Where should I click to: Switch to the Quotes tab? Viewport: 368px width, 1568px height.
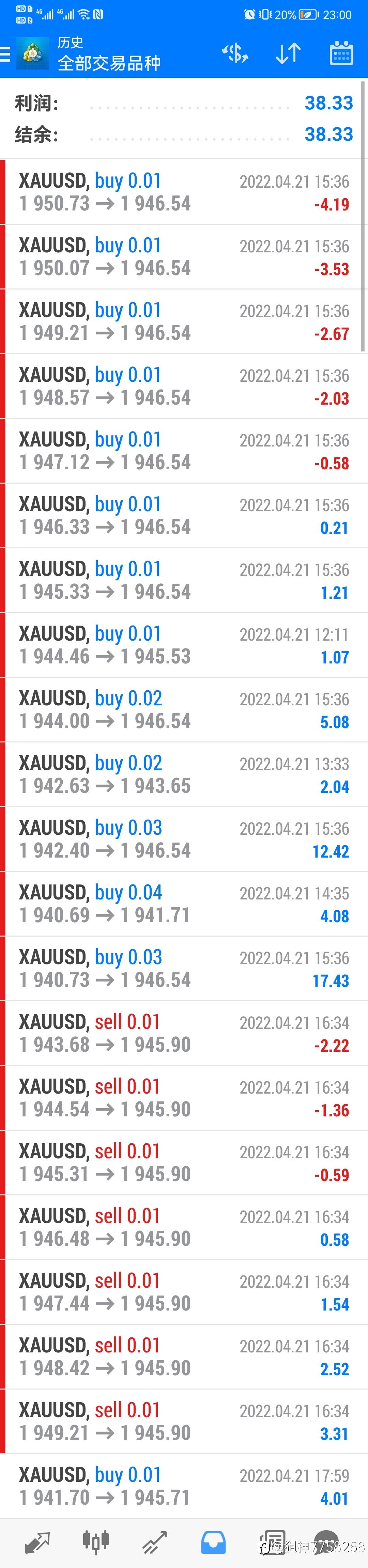(38, 1542)
